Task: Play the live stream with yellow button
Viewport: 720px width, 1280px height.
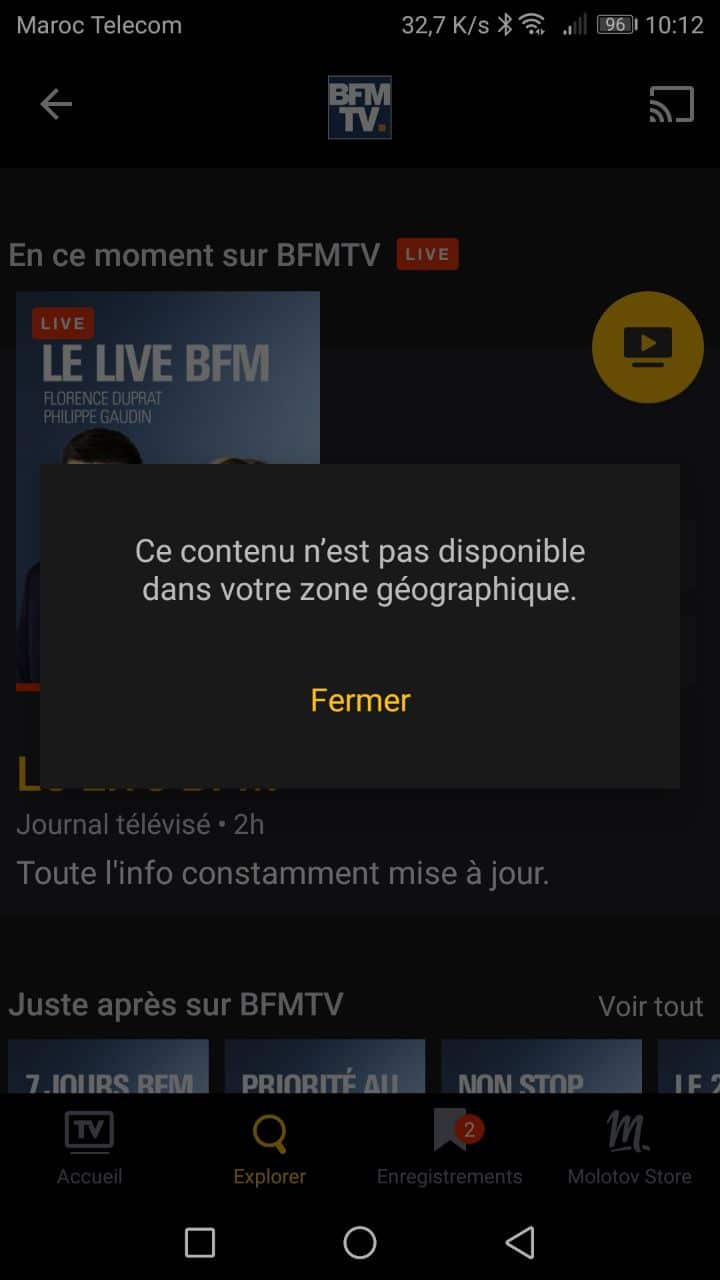Action: point(647,347)
